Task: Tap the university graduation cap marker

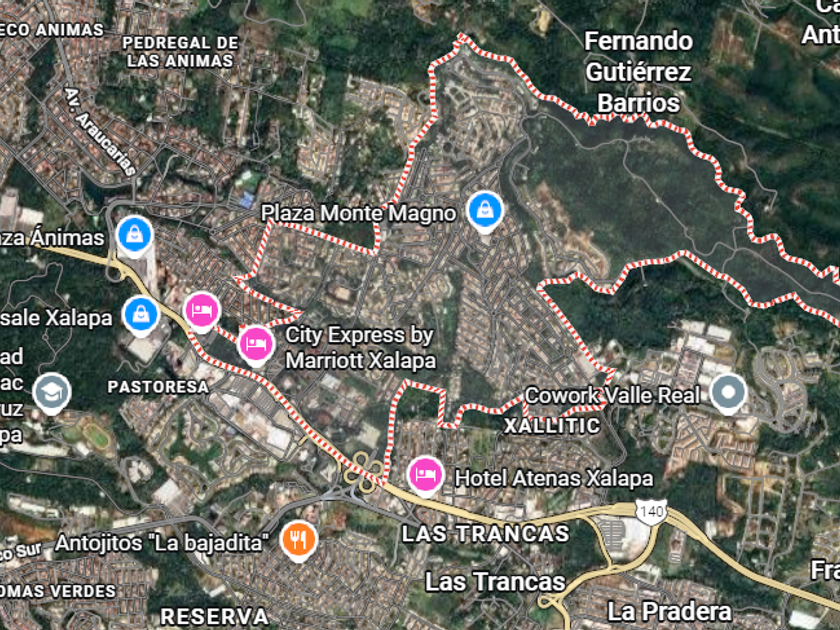Action: [50, 392]
